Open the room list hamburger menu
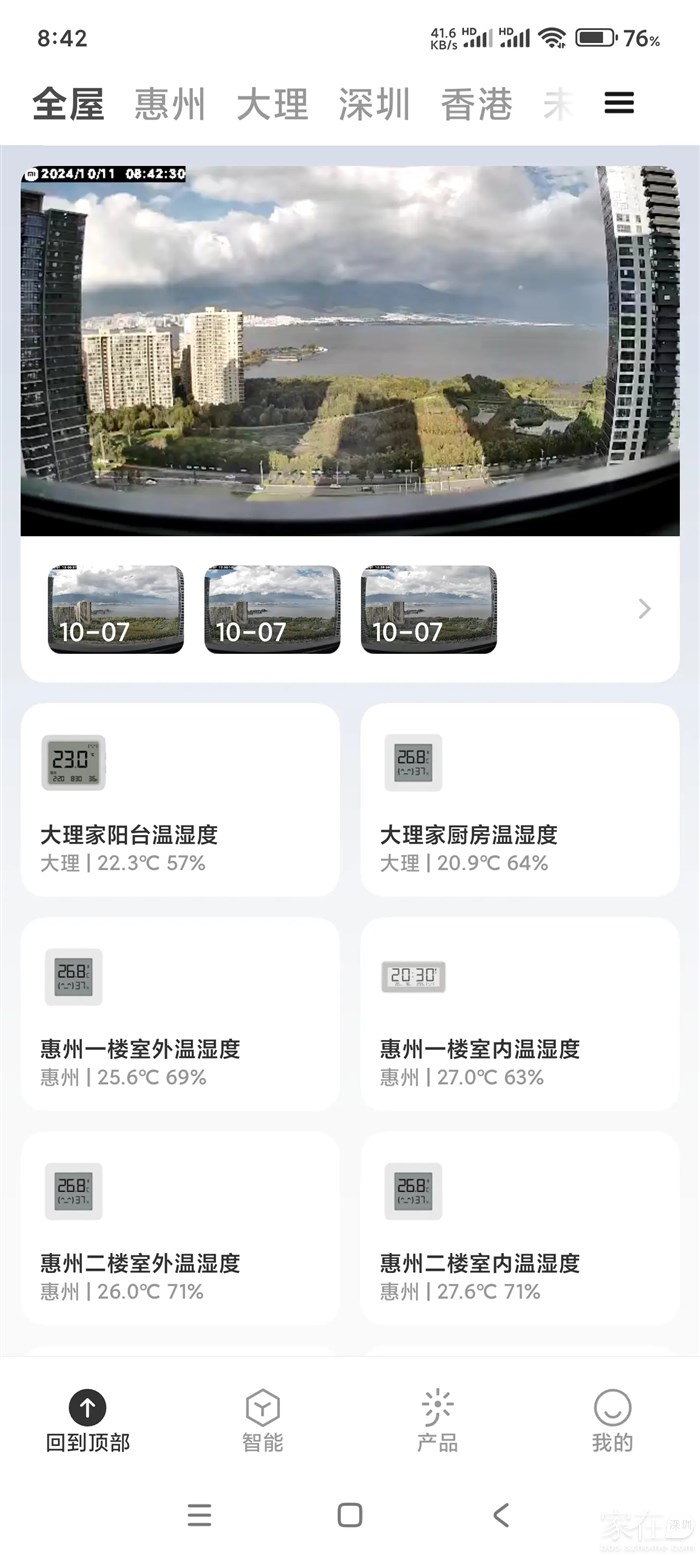Screen dimensions: 700x1555 click(x=619, y=103)
